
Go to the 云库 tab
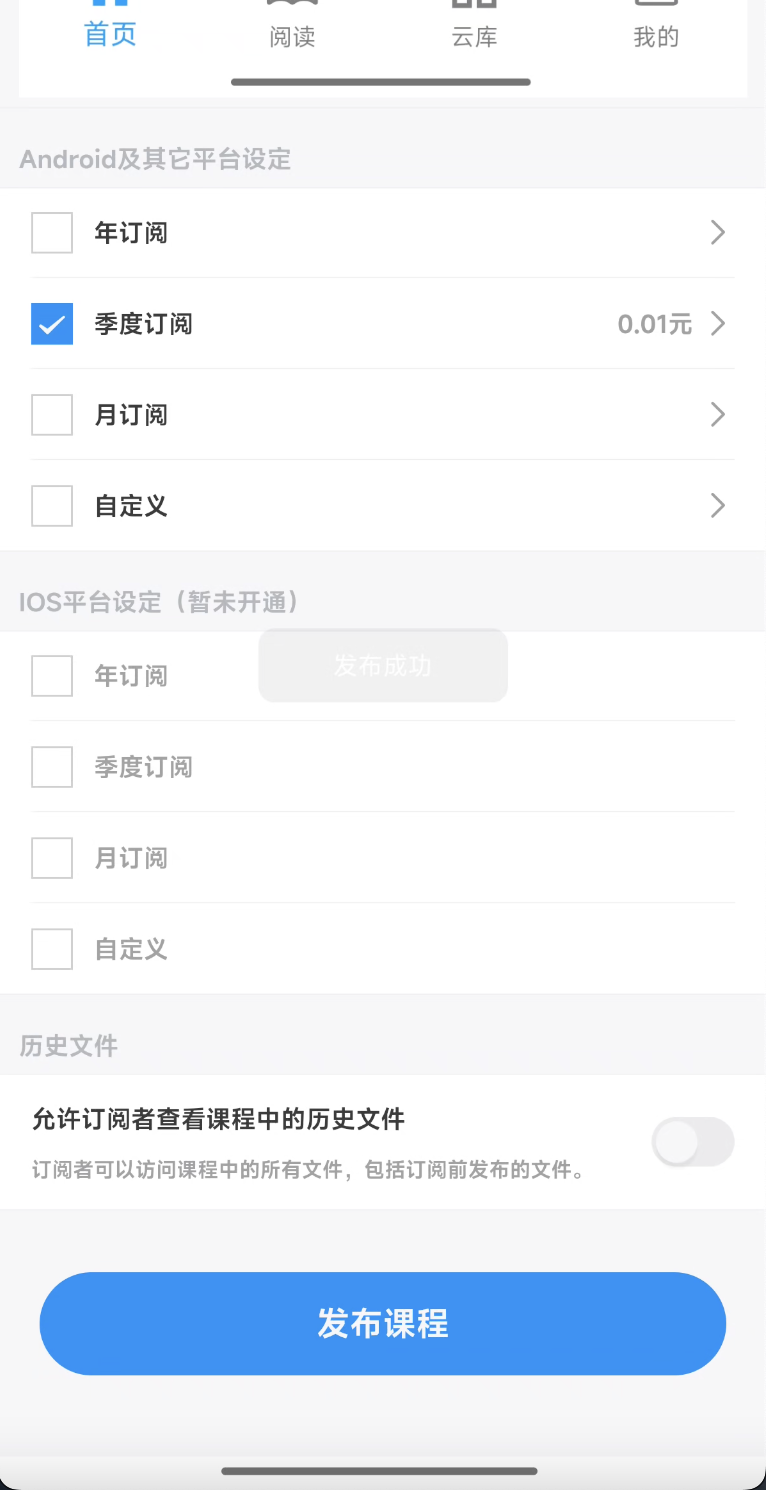point(474,30)
